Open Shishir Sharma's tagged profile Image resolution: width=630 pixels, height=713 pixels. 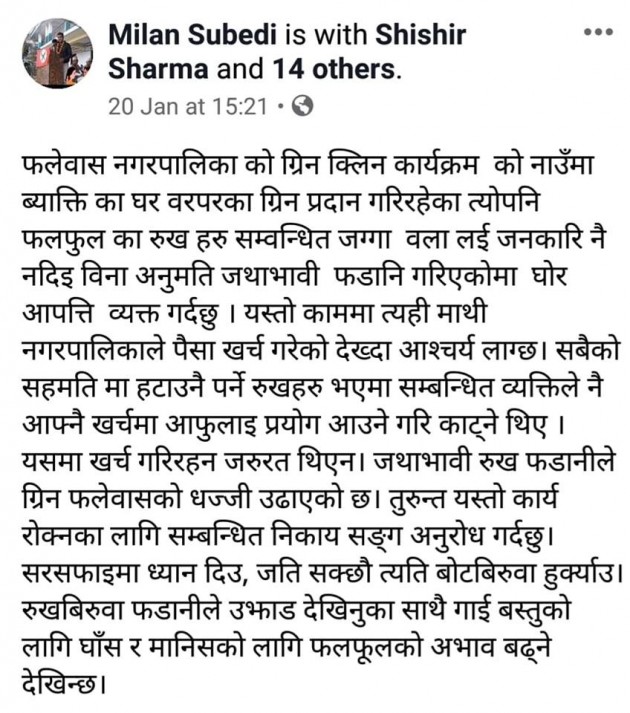(419, 35)
